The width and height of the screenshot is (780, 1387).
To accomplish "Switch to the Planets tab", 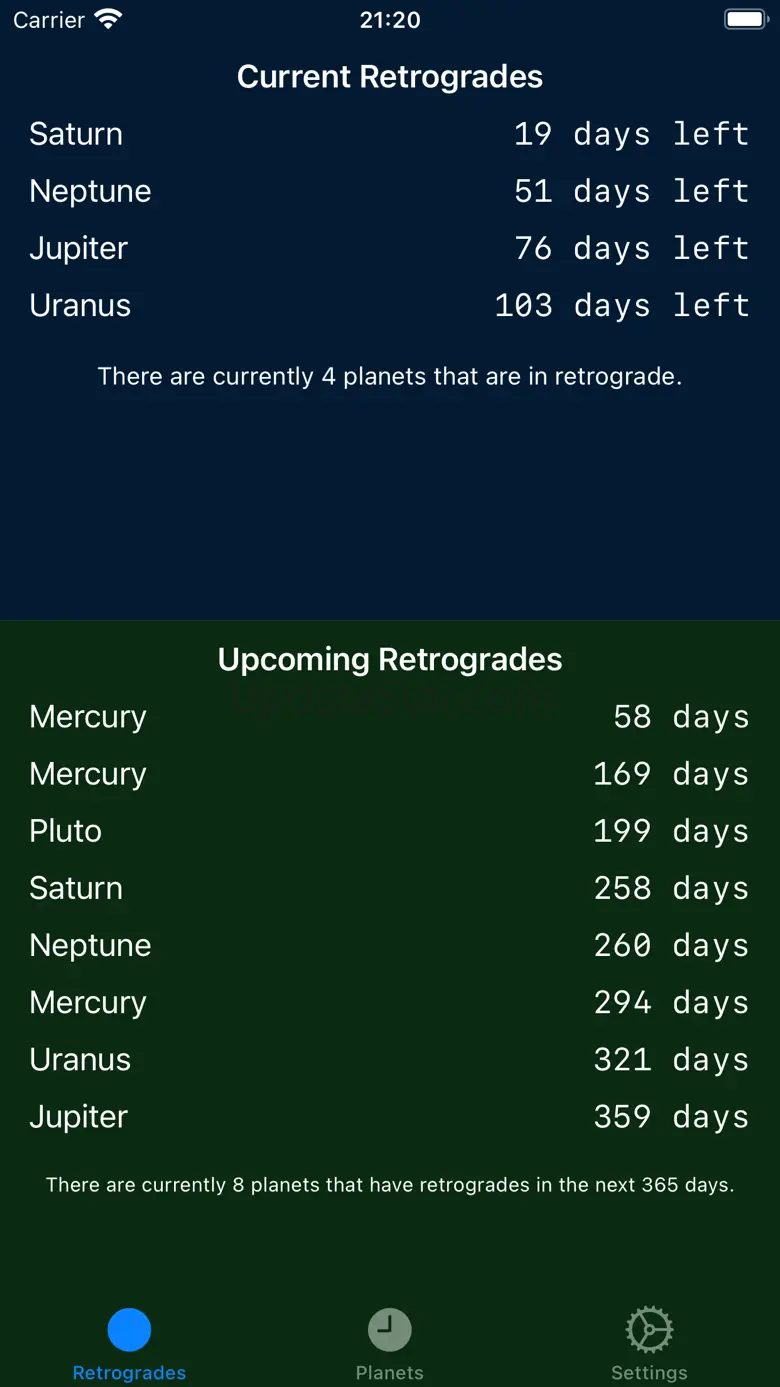I will tap(389, 1344).
